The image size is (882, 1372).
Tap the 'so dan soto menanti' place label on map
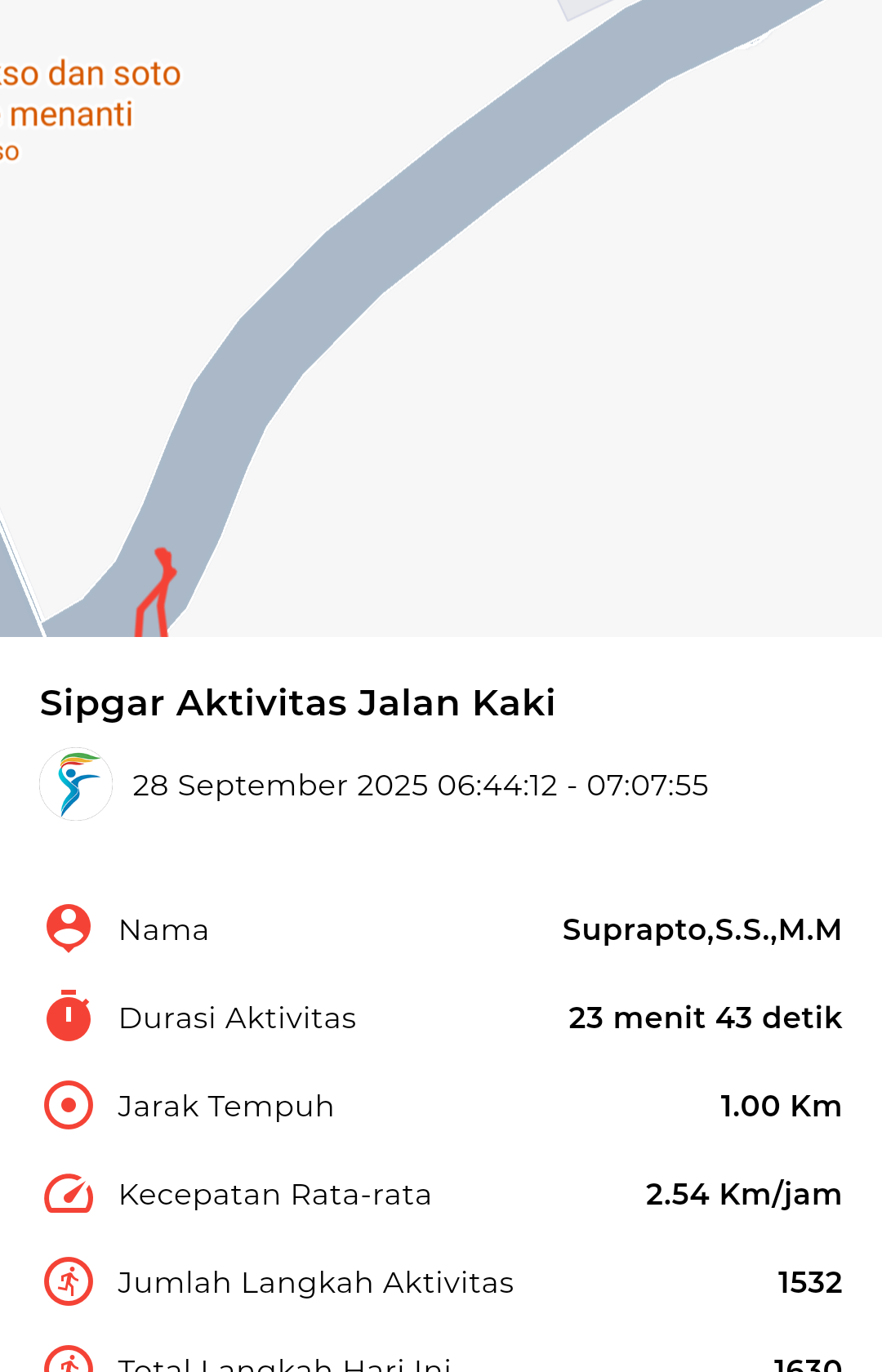click(x=86, y=95)
